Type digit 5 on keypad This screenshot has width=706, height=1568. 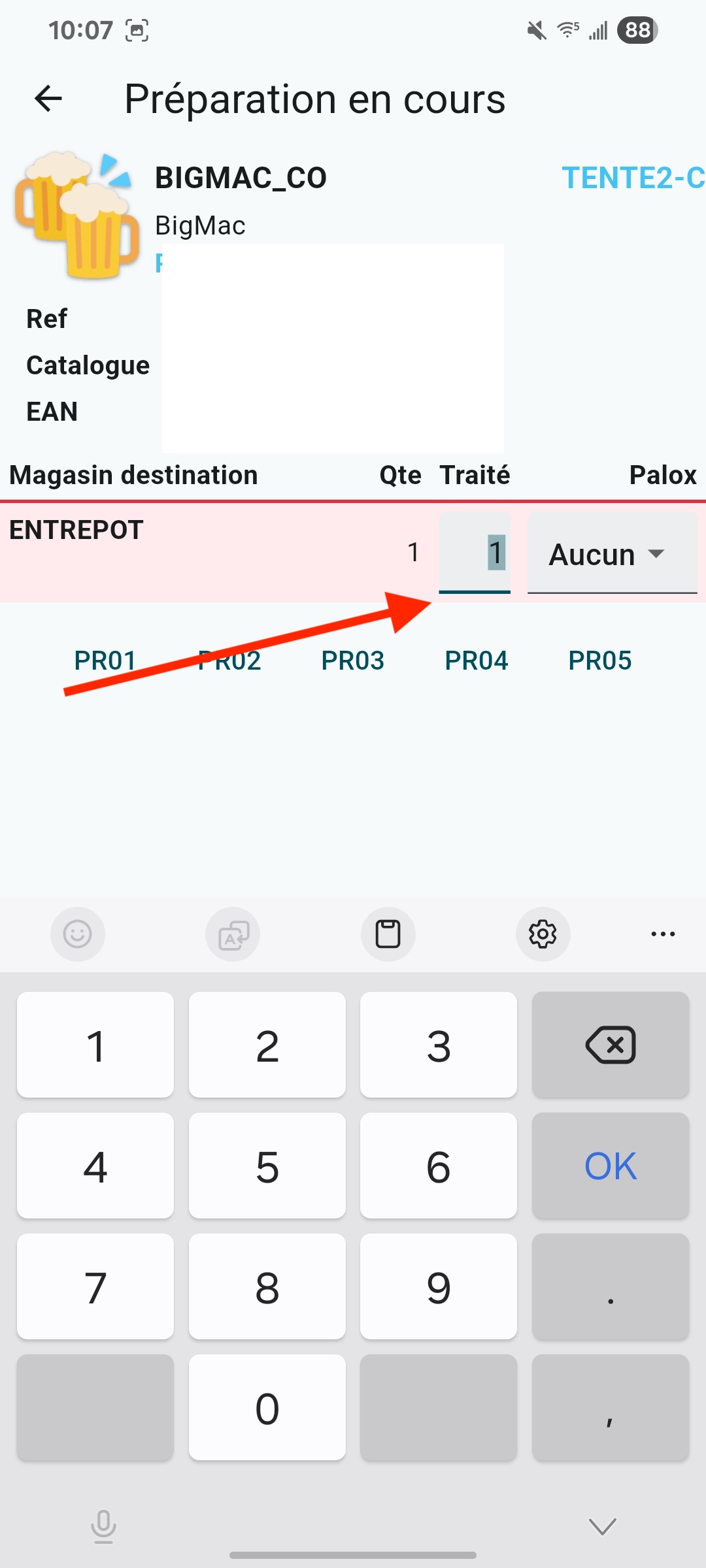[267, 1166]
